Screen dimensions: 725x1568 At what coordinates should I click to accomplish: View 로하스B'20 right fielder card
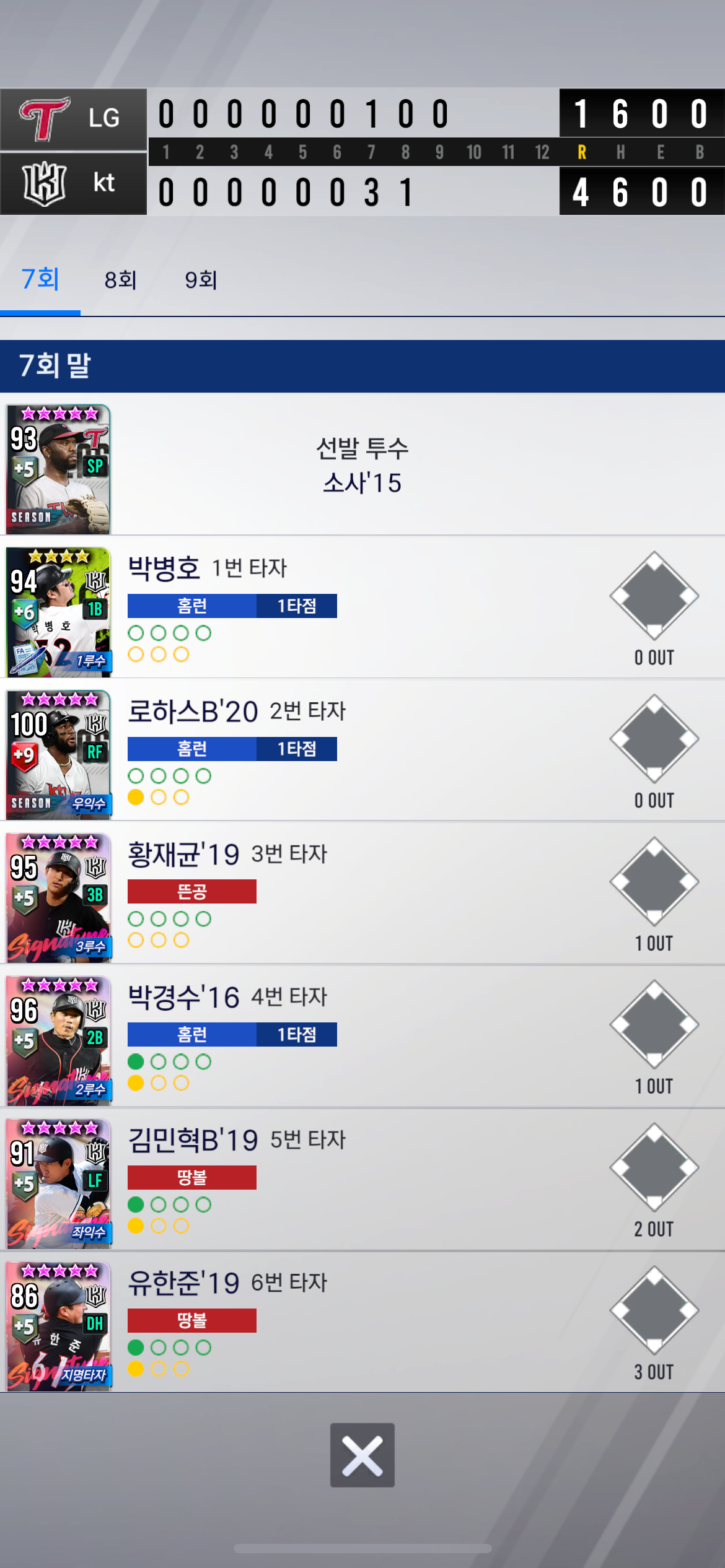(x=58, y=755)
